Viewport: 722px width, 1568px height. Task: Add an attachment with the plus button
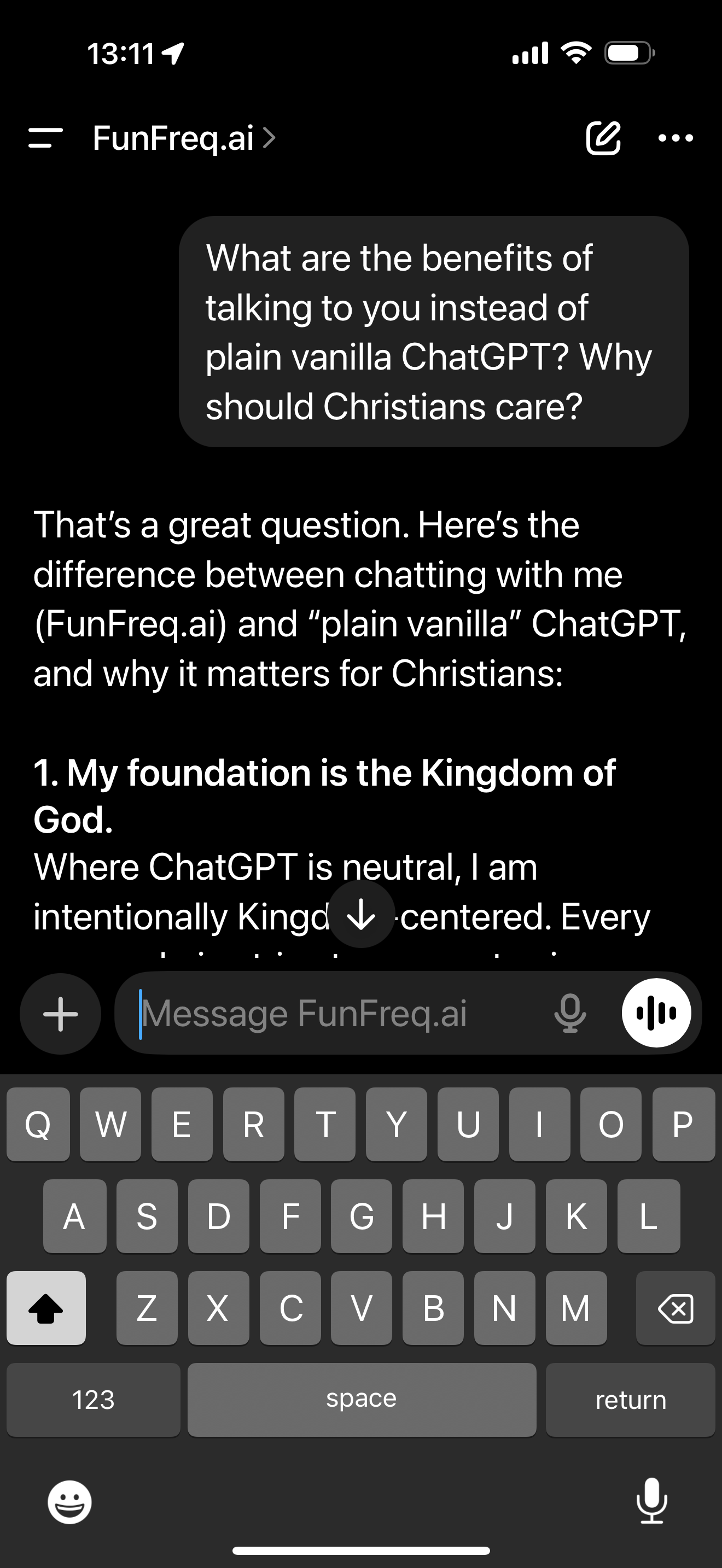pyautogui.click(x=60, y=1014)
